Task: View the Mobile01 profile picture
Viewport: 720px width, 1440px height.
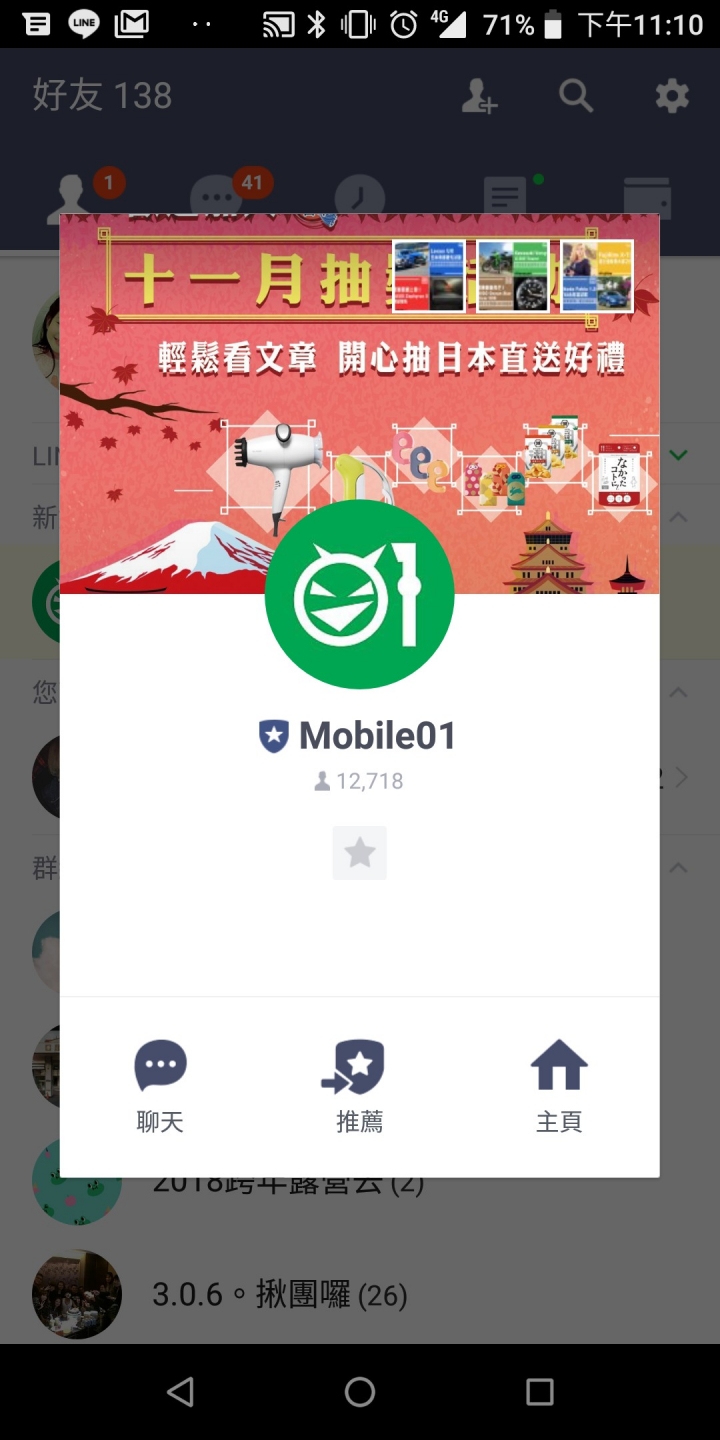Action: pos(359,594)
